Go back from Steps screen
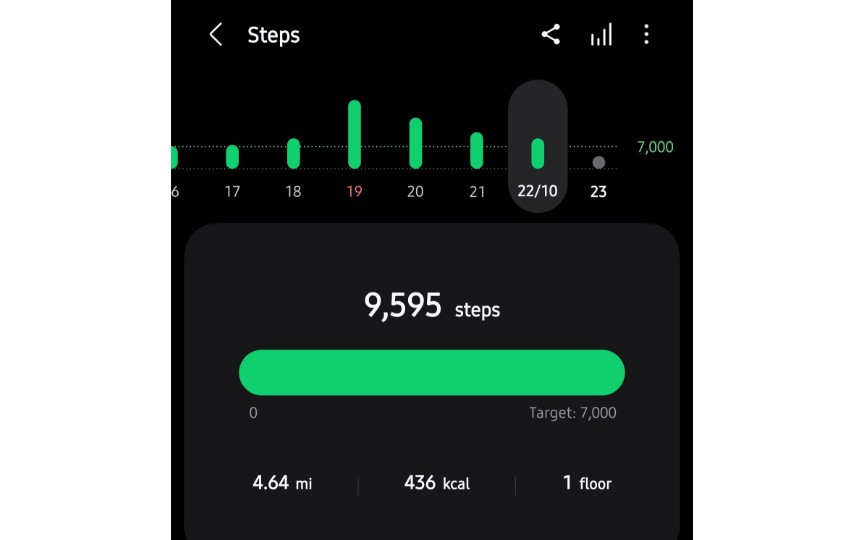864x540 pixels. pos(215,35)
